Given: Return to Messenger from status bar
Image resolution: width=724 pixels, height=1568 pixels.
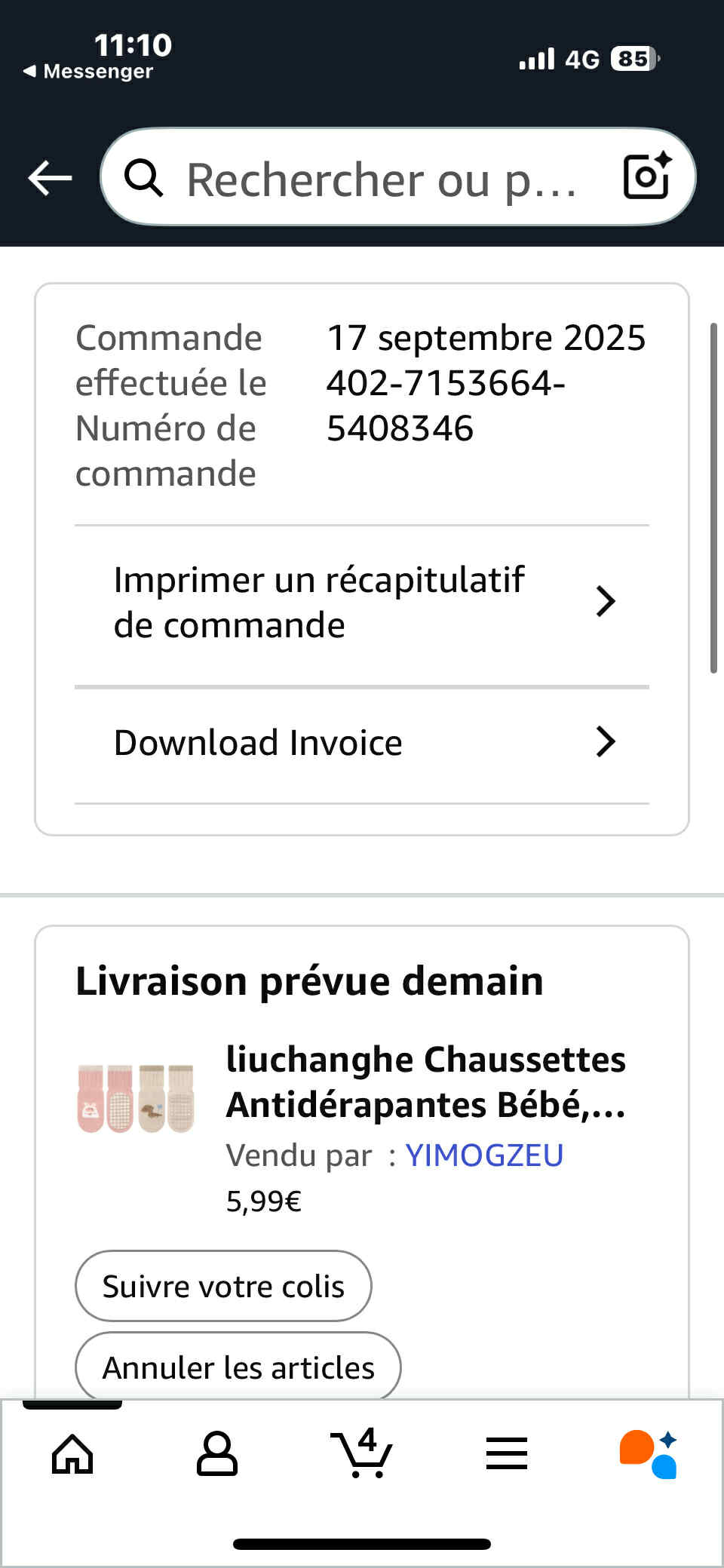Looking at the screenshot, I should pos(89,72).
